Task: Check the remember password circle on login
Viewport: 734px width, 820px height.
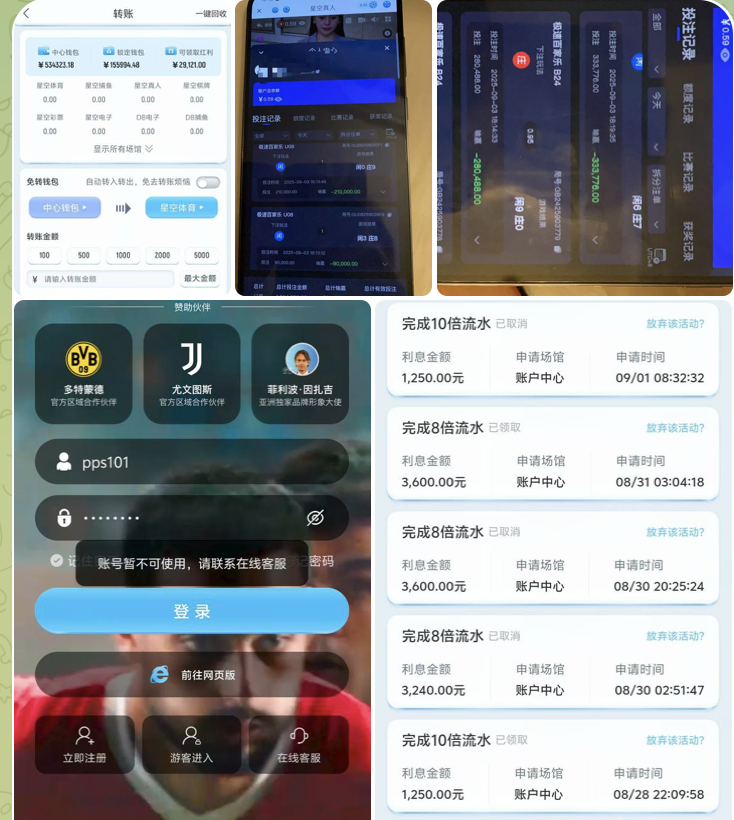Action: click(56, 559)
